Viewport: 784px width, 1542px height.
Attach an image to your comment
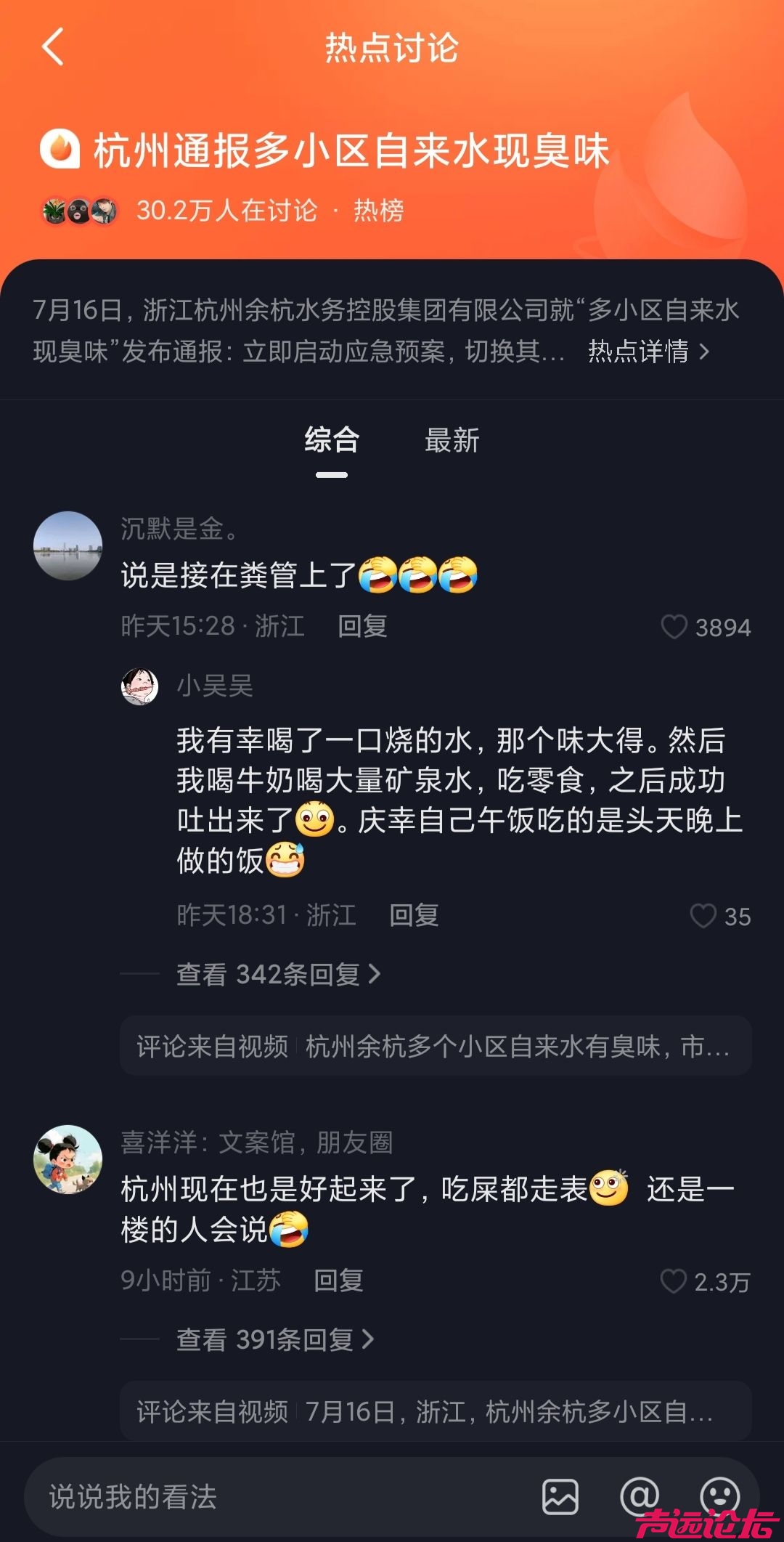560,1497
